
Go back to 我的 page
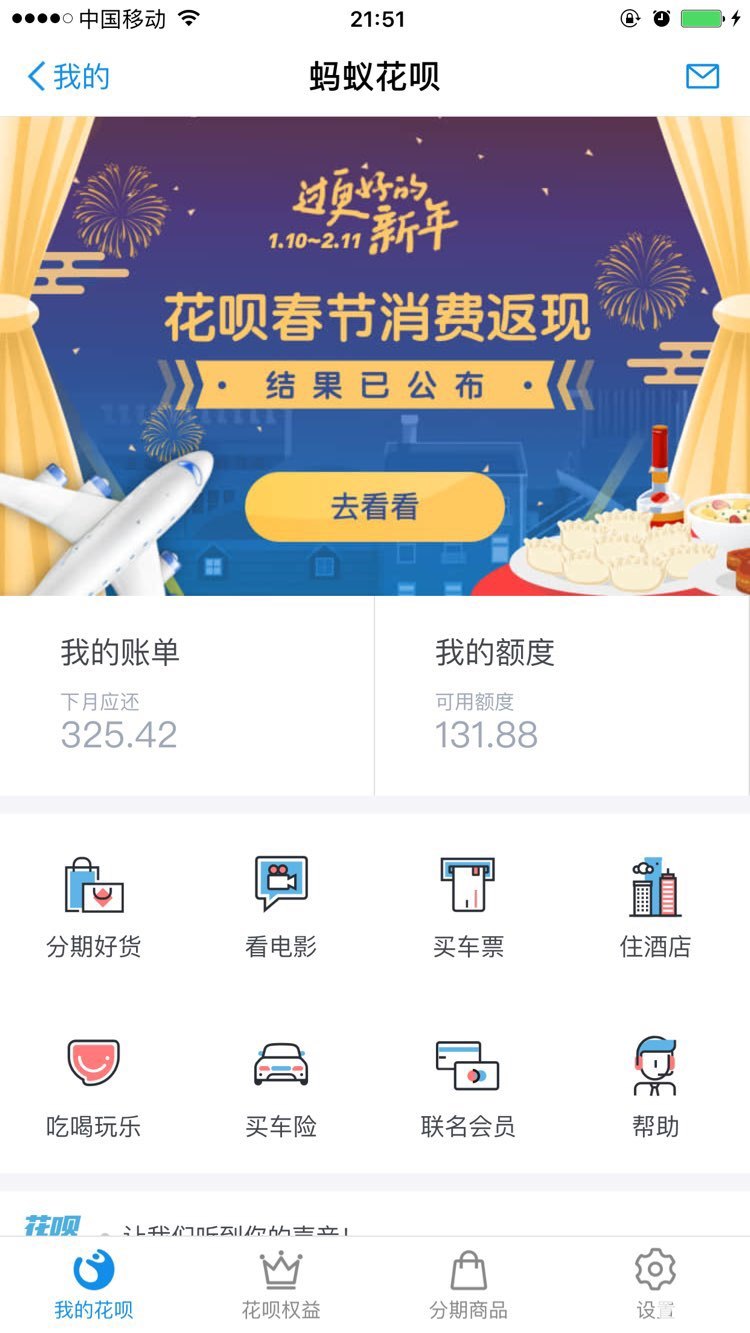(68, 77)
